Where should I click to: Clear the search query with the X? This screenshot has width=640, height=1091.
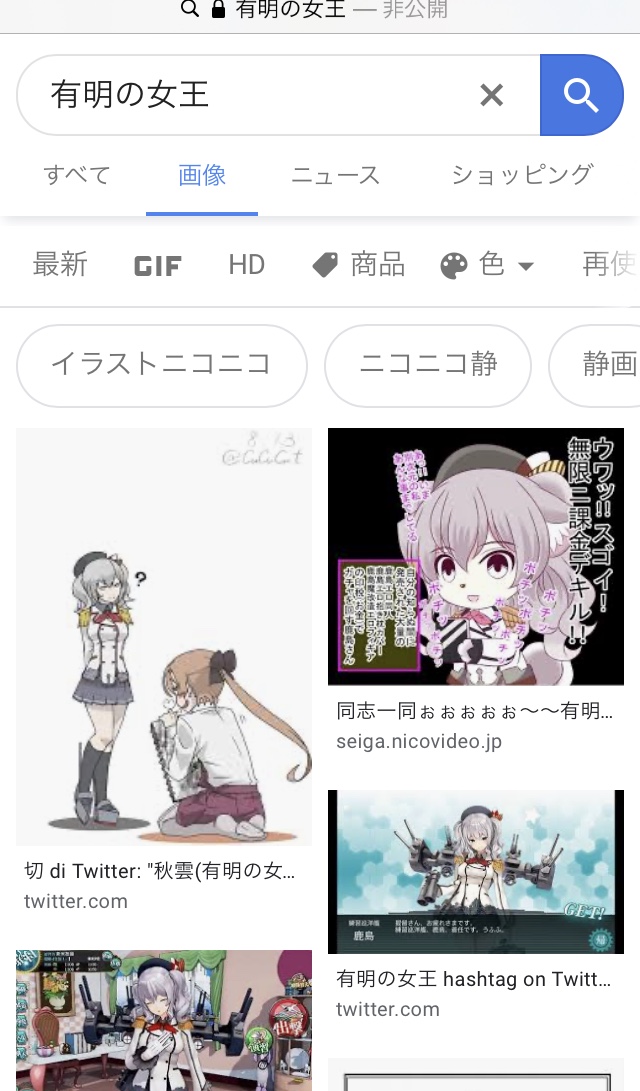491,95
